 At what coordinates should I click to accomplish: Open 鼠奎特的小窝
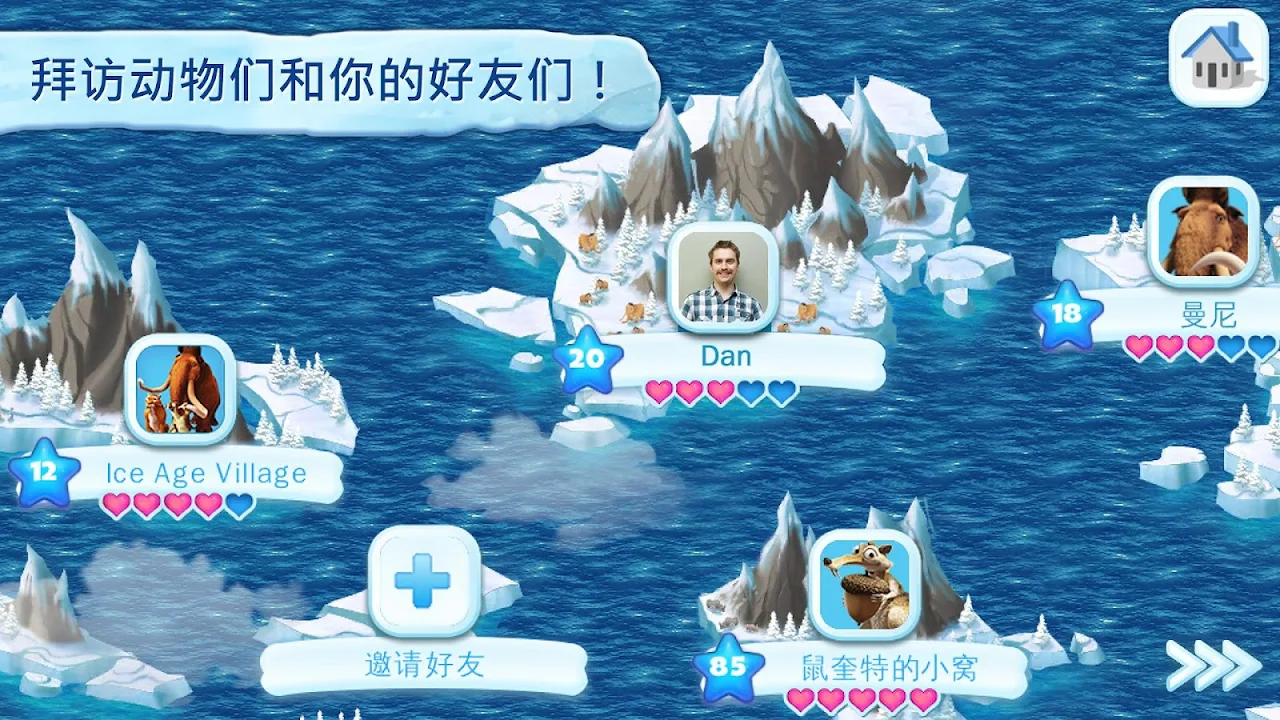click(x=864, y=585)
